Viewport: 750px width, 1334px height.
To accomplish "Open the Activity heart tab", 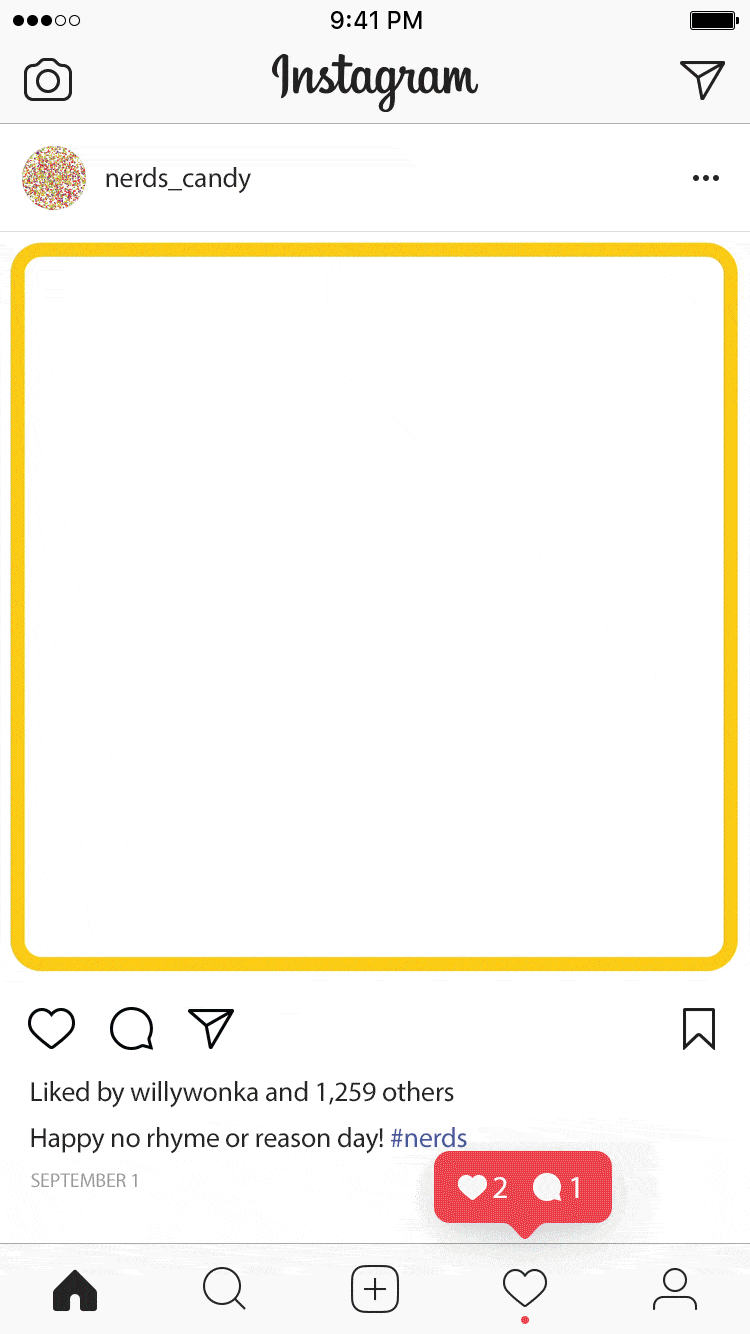I will [x=525, y=1287].
